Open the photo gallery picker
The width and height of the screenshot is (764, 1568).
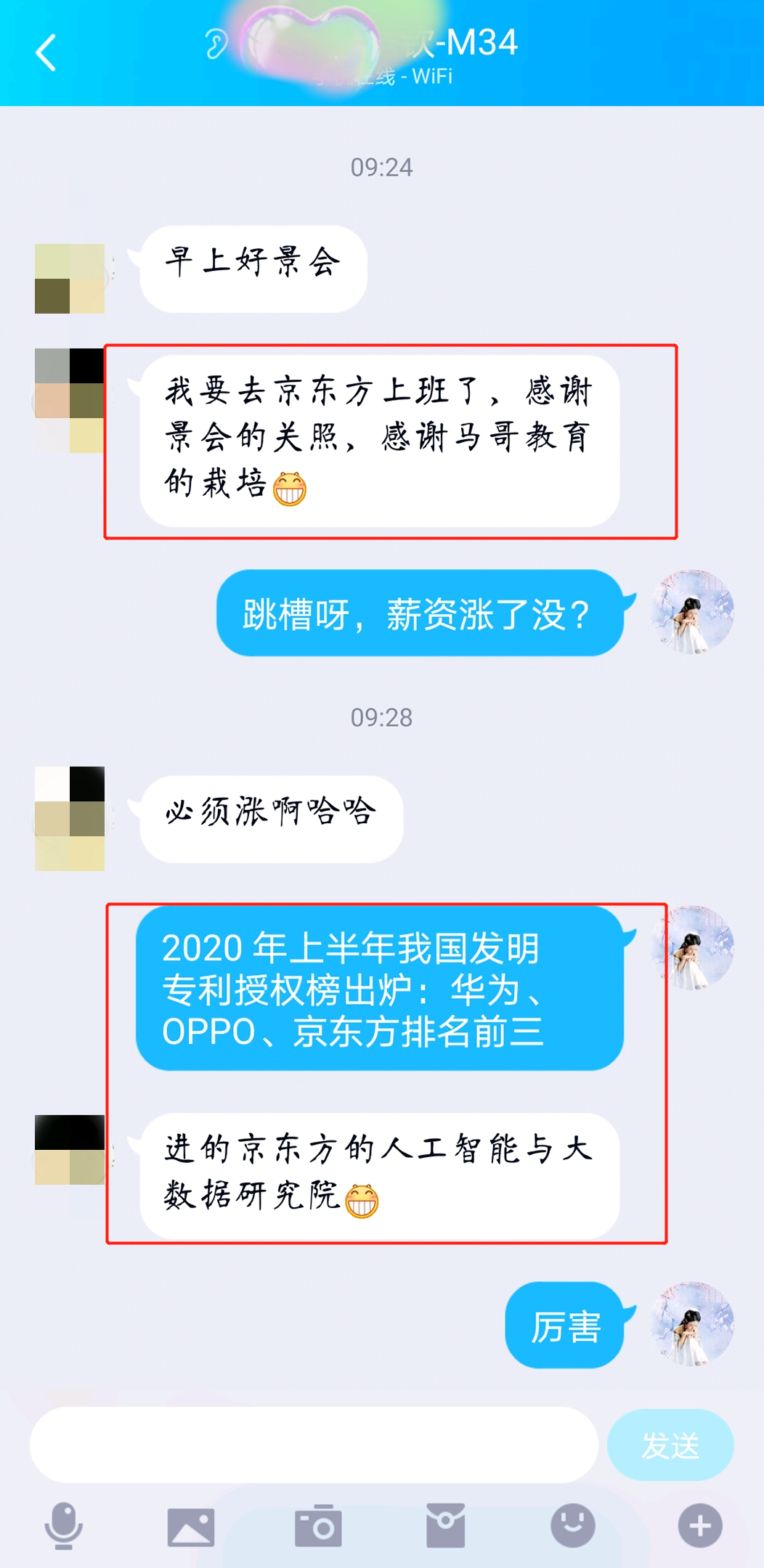point(191,1527)
